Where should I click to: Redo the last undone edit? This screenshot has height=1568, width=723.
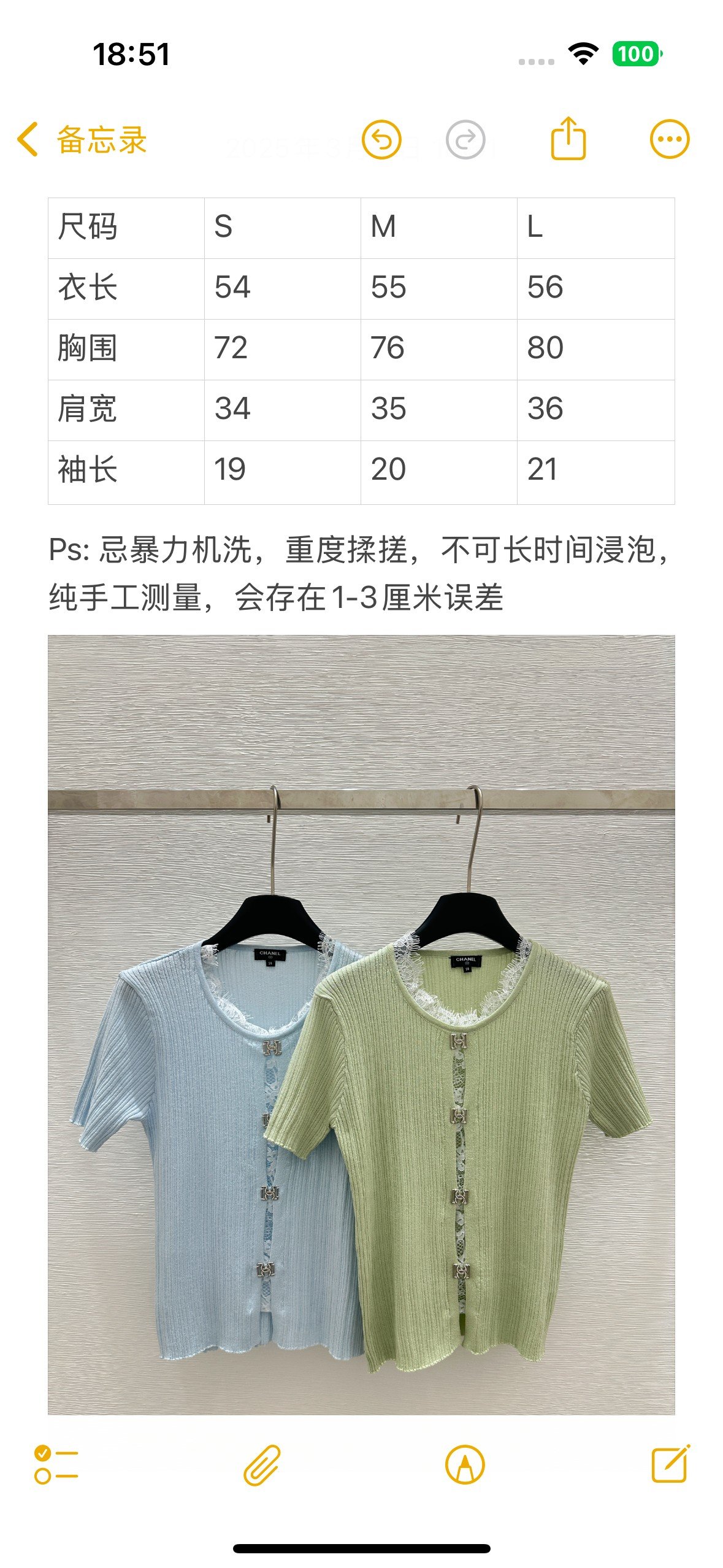point(465,140)
